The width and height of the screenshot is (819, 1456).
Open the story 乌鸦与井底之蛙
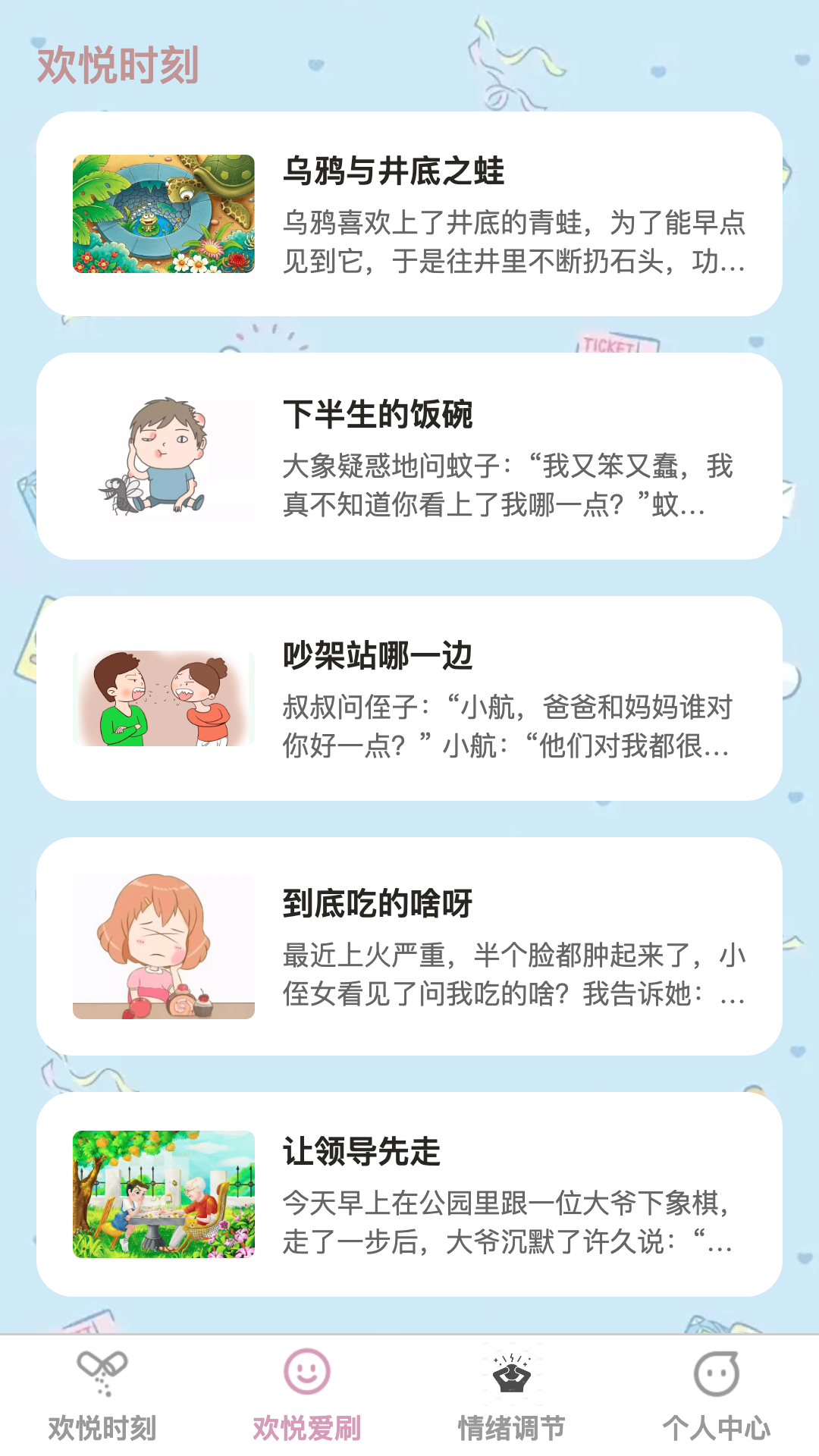click(409, 214)
